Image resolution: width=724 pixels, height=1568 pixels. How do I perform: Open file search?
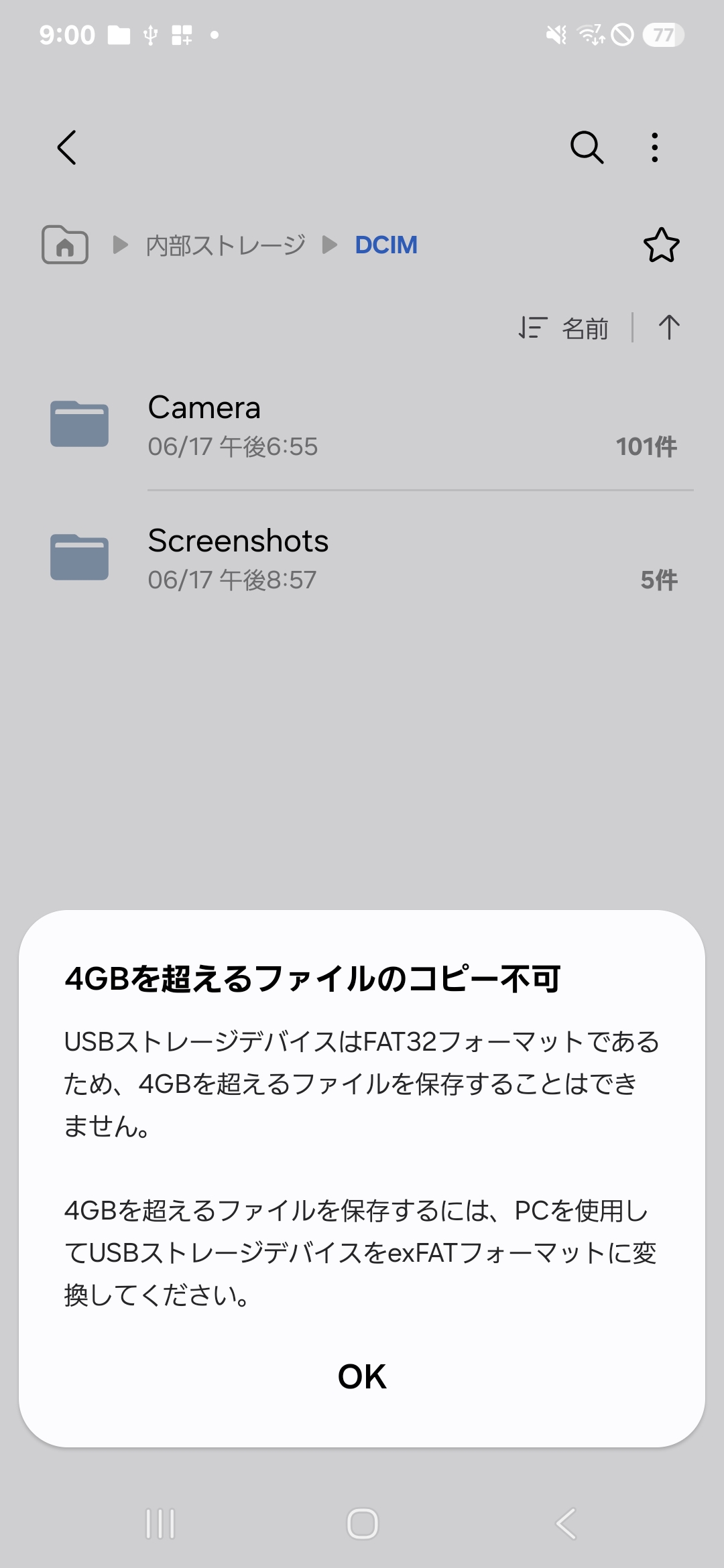tap(587, 147)
